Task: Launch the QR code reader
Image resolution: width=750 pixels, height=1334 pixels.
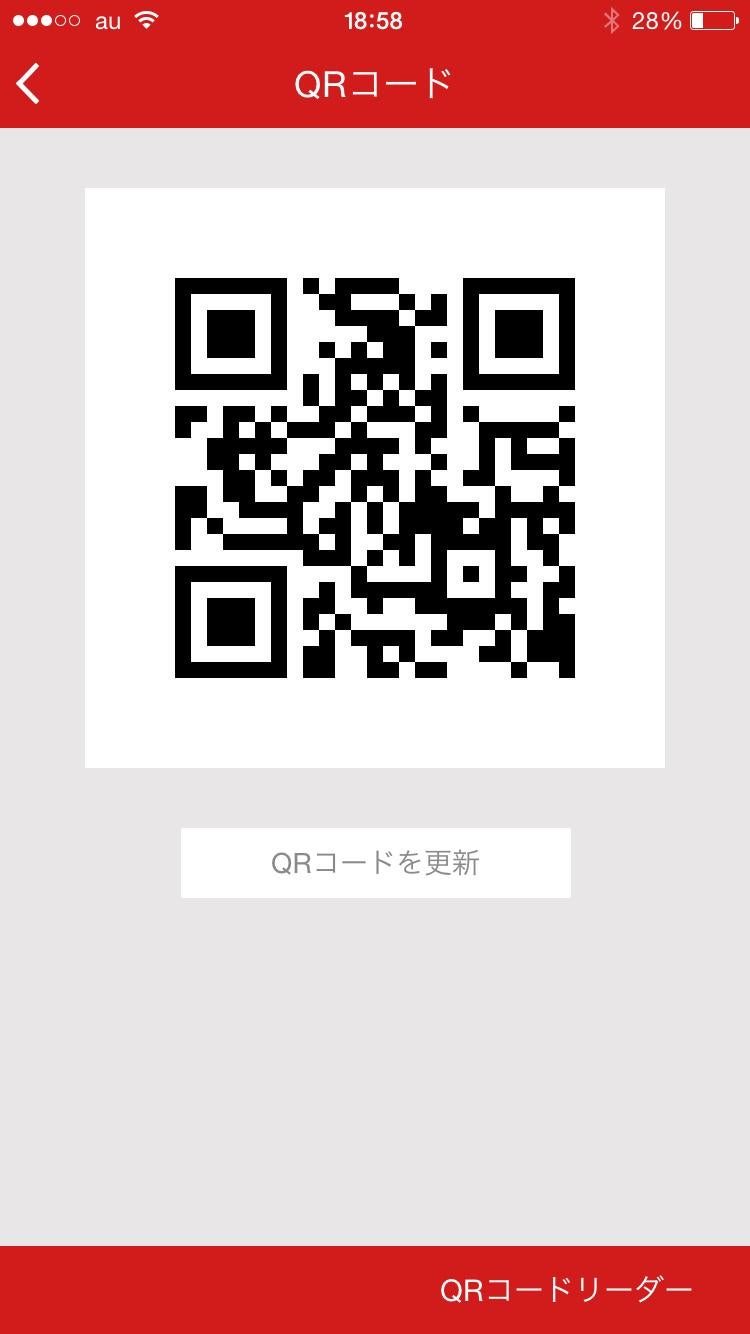Action: (565, 1289)
